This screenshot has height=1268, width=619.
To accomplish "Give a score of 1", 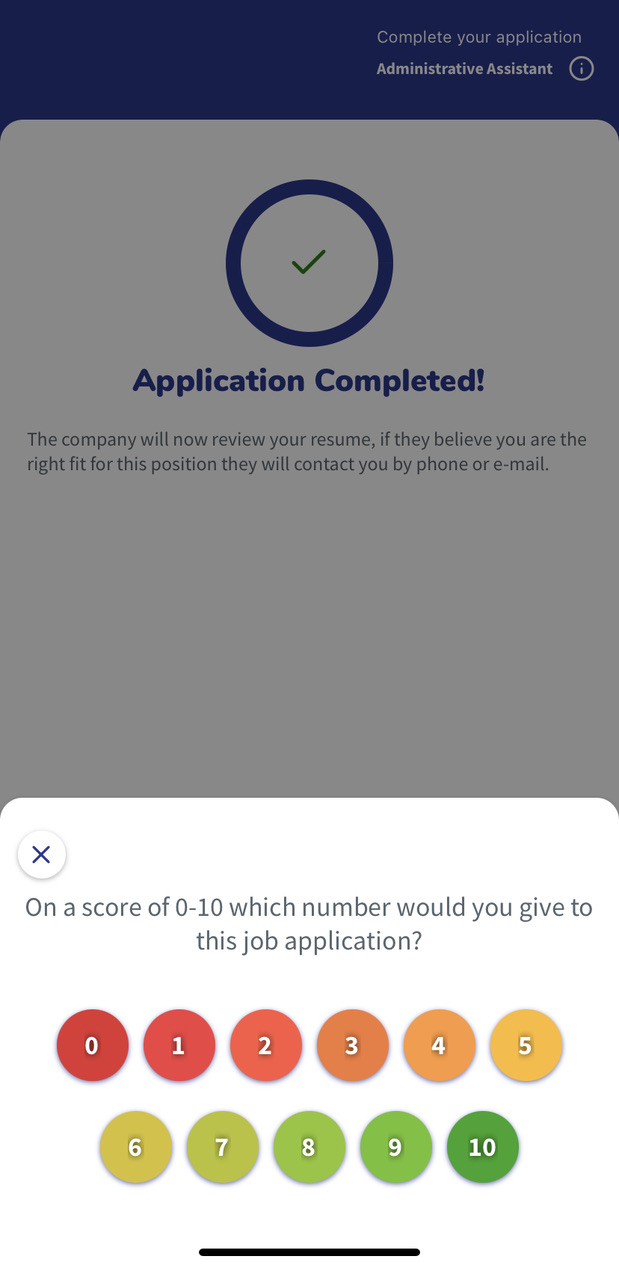I will [x=179, y=1046].
